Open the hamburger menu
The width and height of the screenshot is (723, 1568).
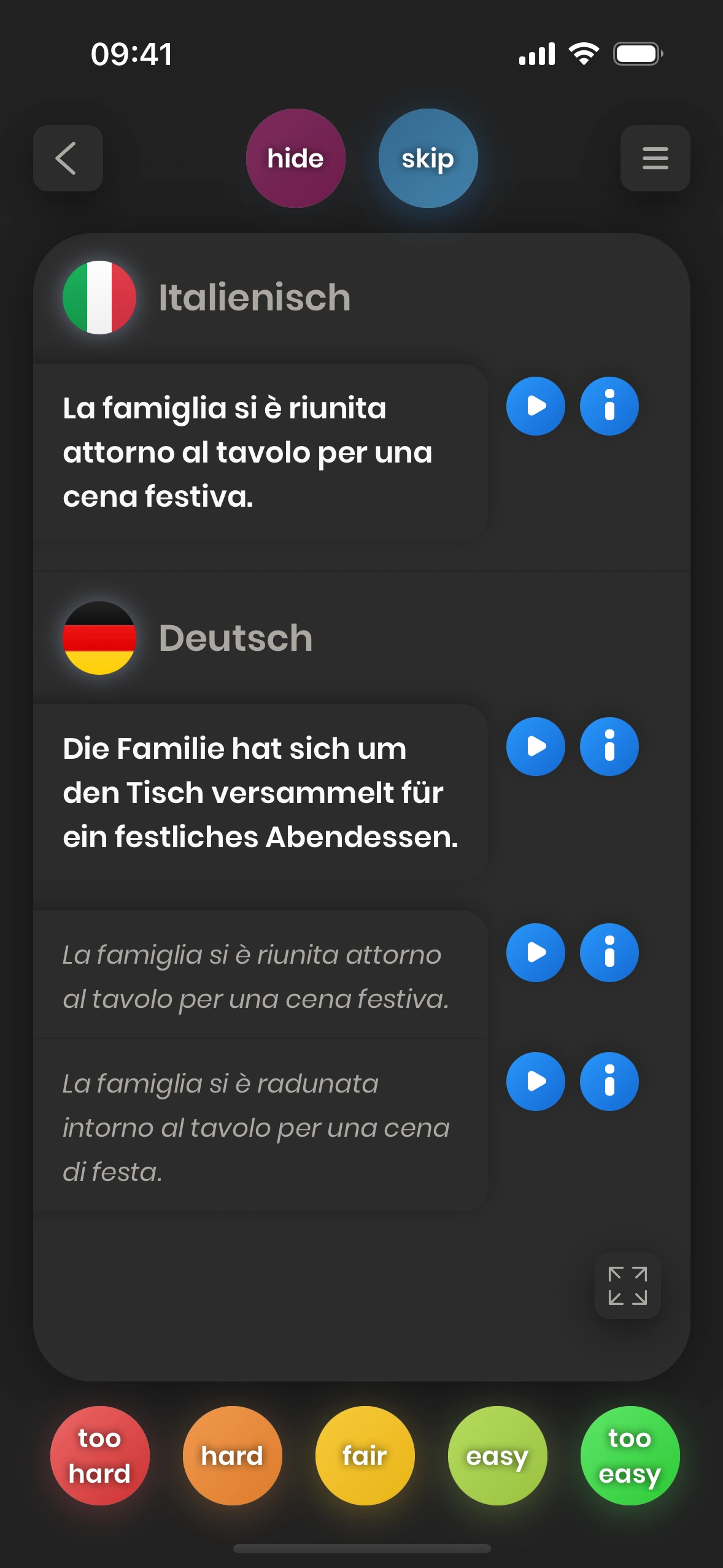coord(655,158)
